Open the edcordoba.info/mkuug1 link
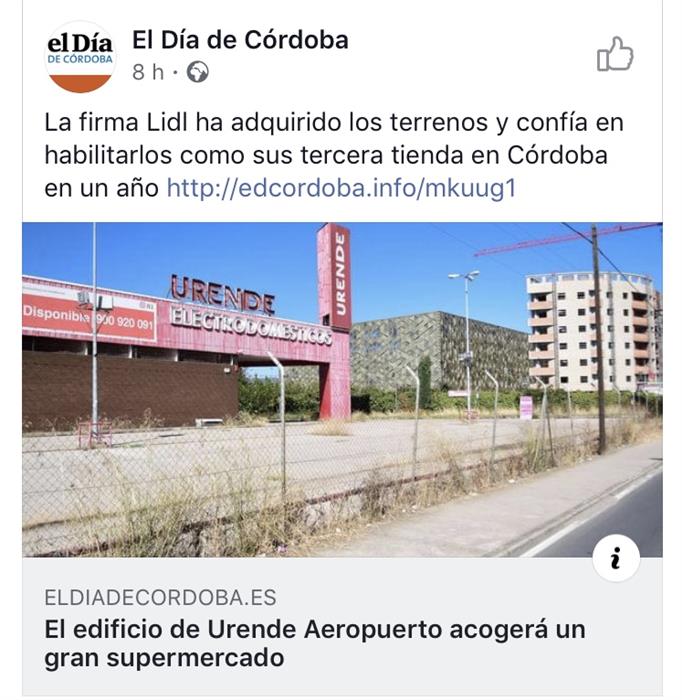This screenshot has width=682, height=700. [x=340, y=187]
